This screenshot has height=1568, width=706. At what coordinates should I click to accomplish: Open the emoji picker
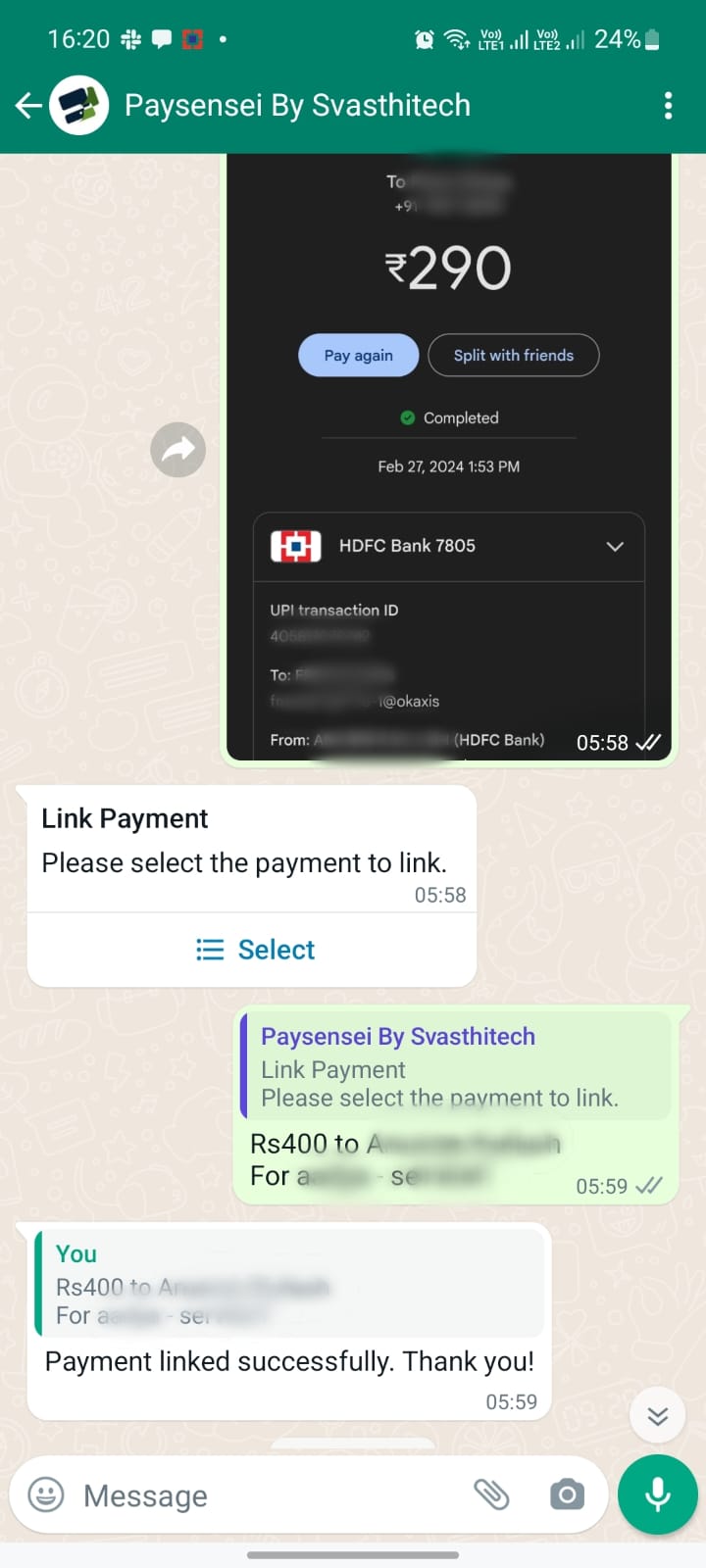[x=46, y=1495]
